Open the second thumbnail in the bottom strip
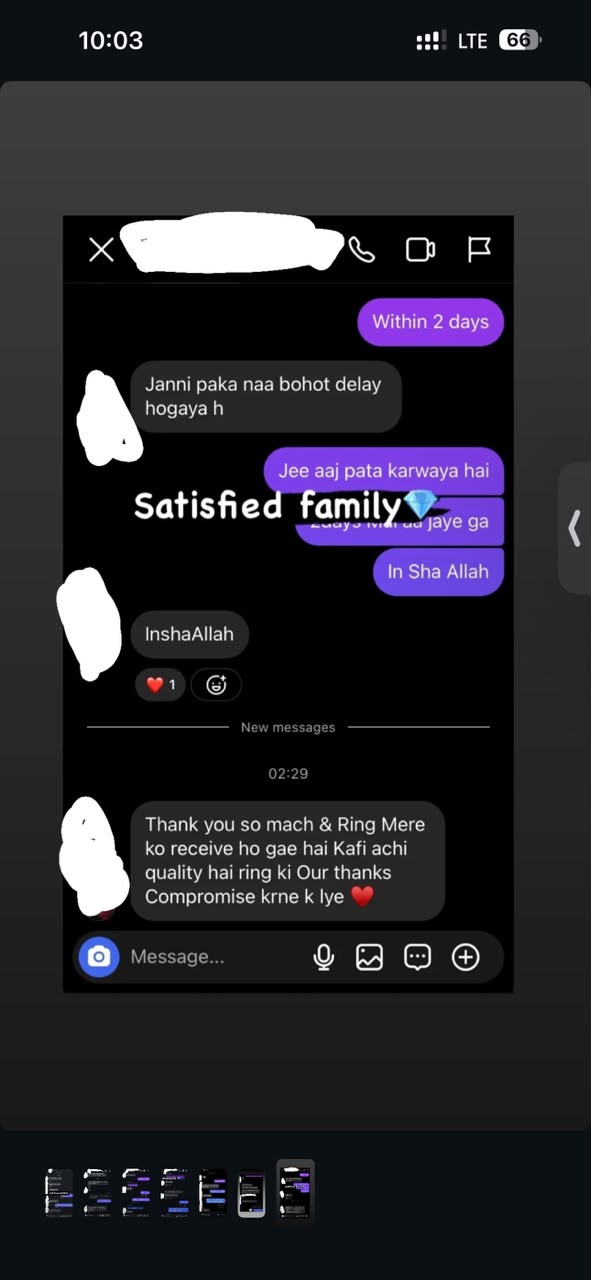591x1280 pixels. click(x=98, y=1193)
